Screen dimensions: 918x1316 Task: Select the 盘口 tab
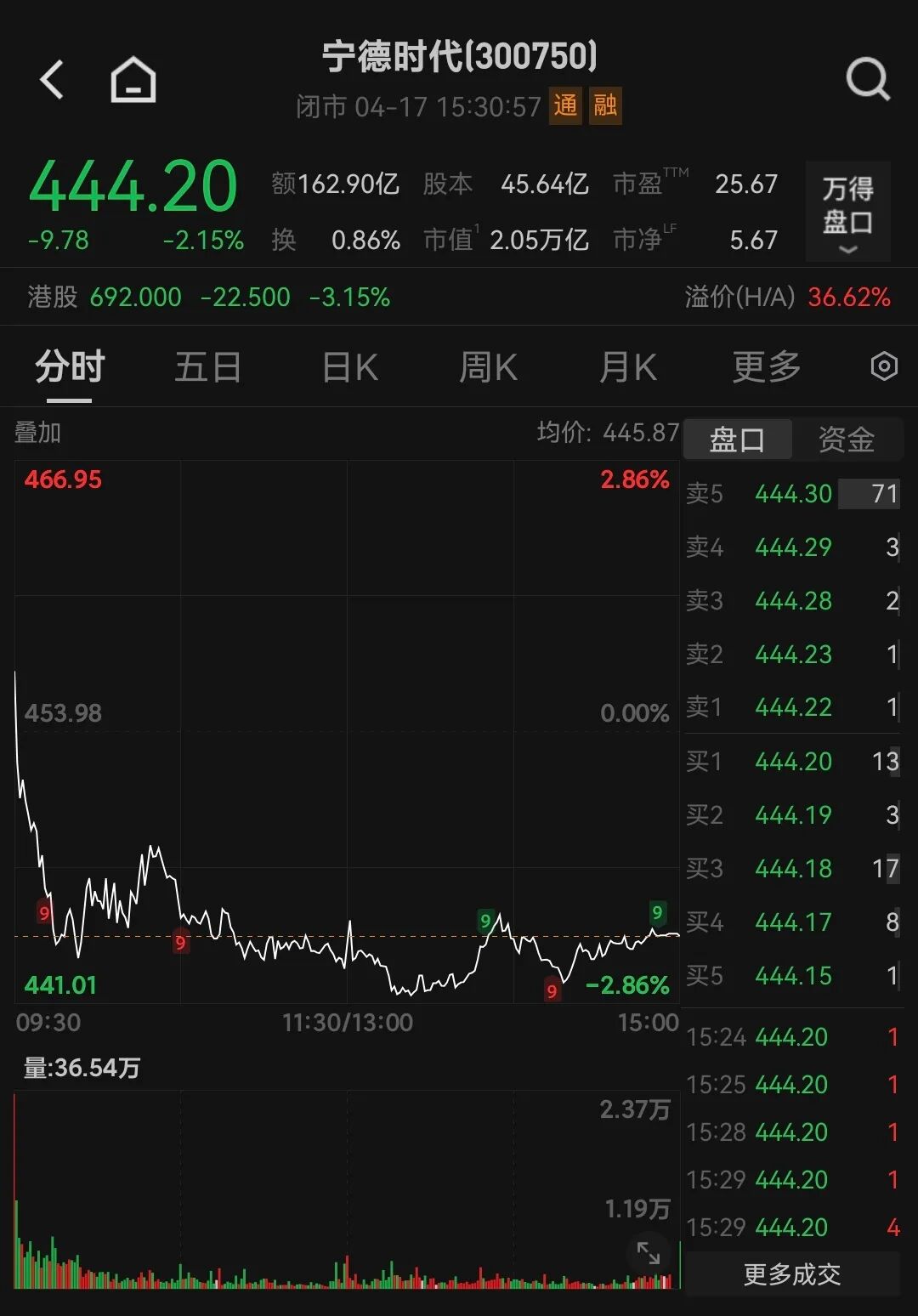[737, 440]
